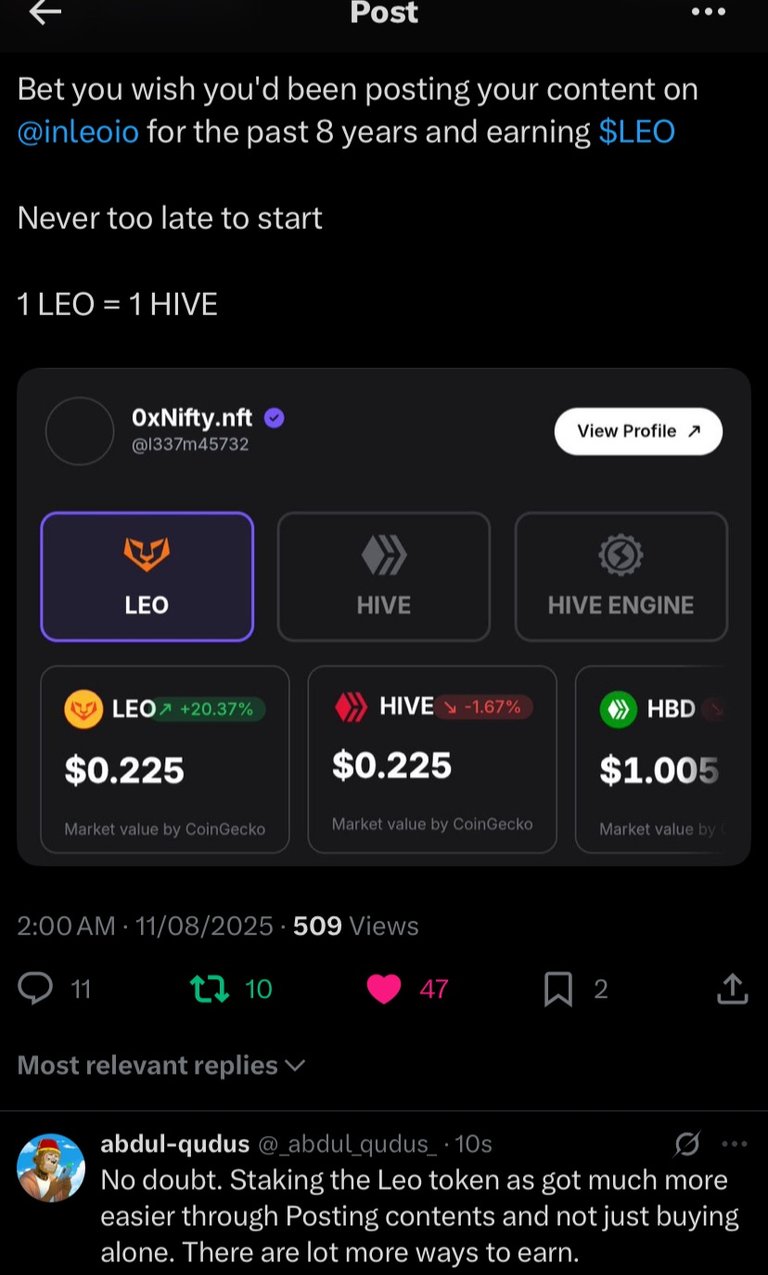Tap the circle-slash icon on abdul-qudus's reply
Screen dimensions: 768x1275
[x=687, y=1144]
